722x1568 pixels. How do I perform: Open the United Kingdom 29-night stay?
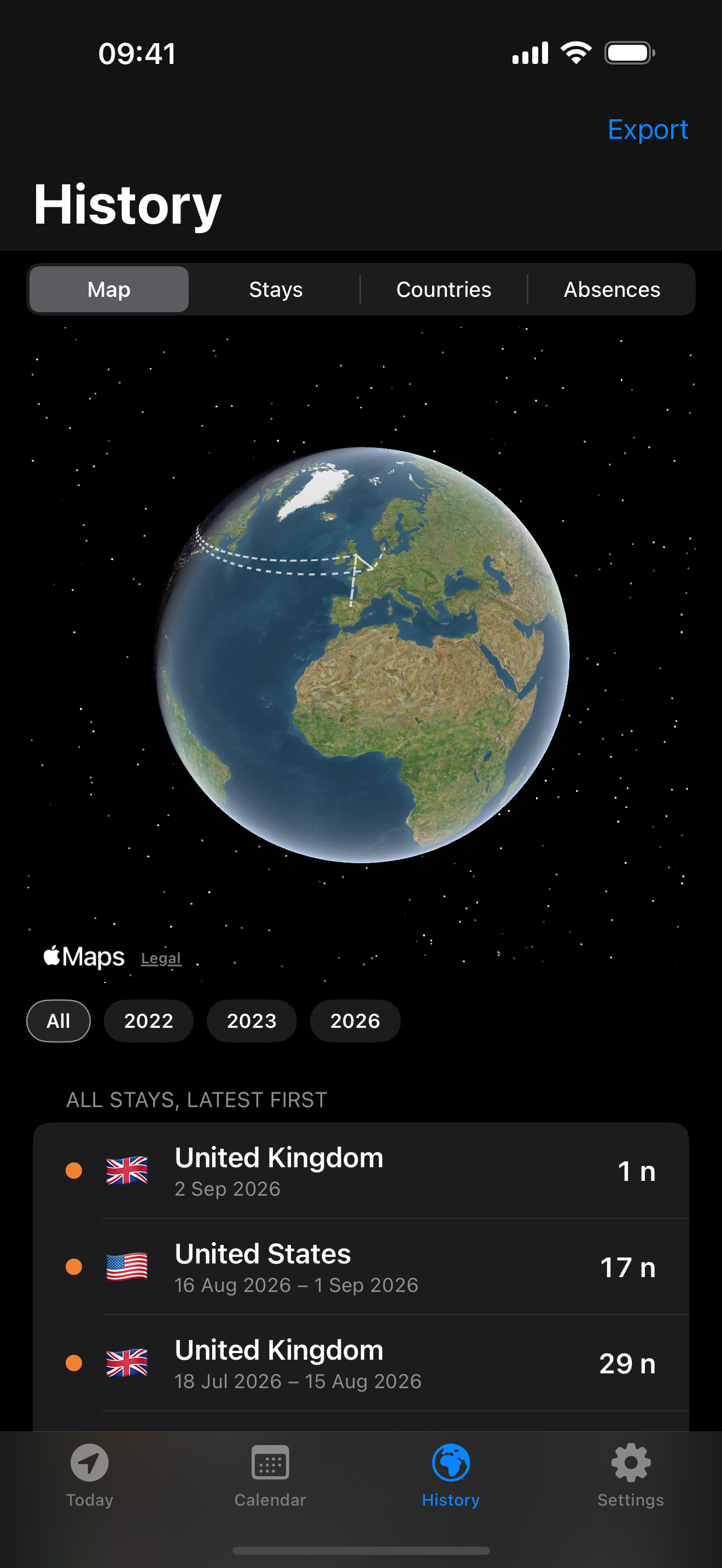tap(361, 1363)
